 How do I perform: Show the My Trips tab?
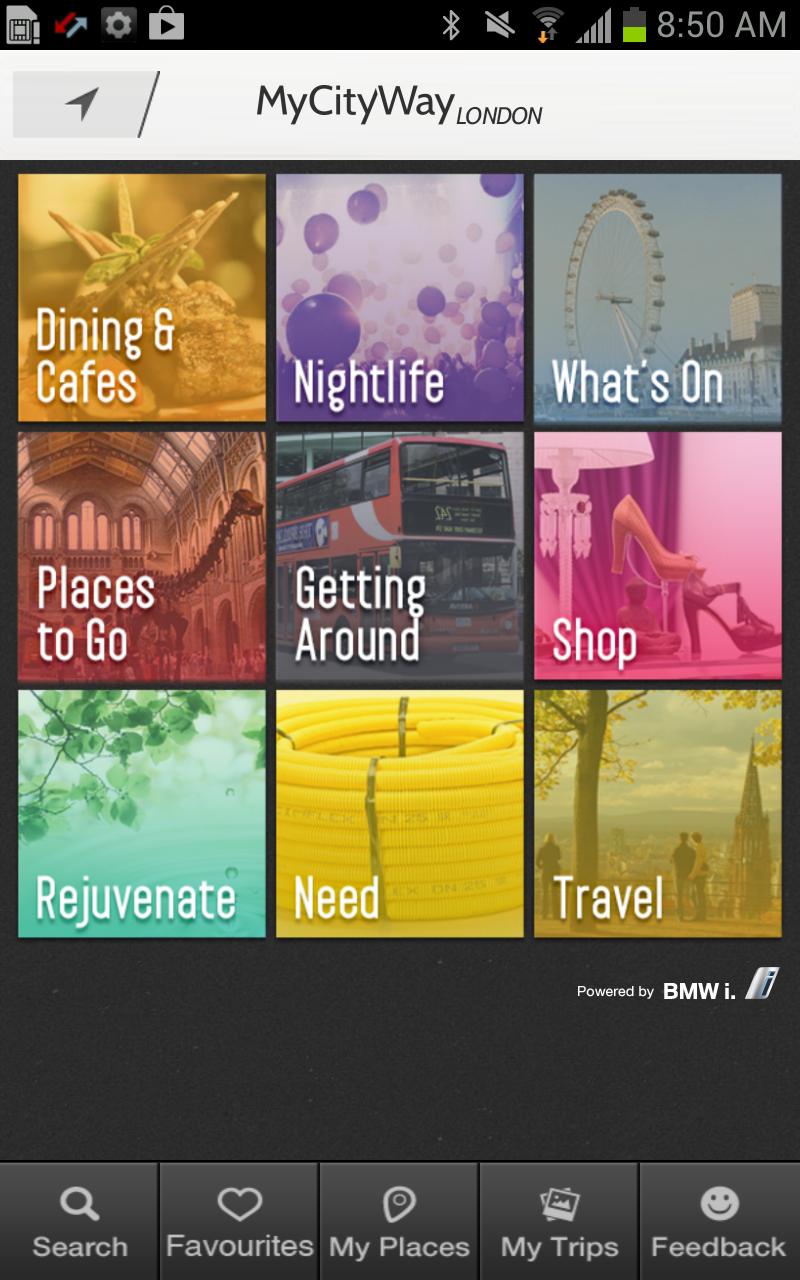tap(559, 1222)
